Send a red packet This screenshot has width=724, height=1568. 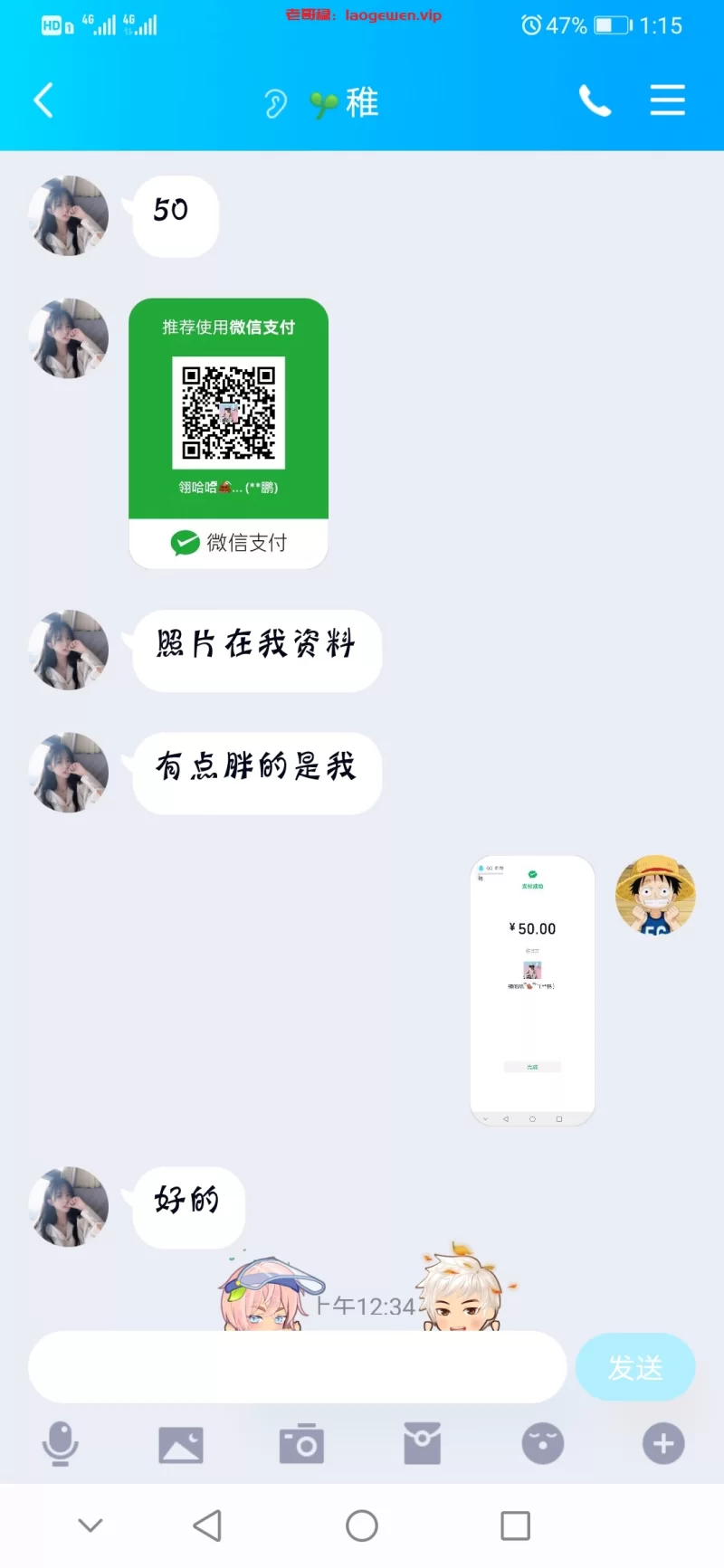[x=422, y=1443]
